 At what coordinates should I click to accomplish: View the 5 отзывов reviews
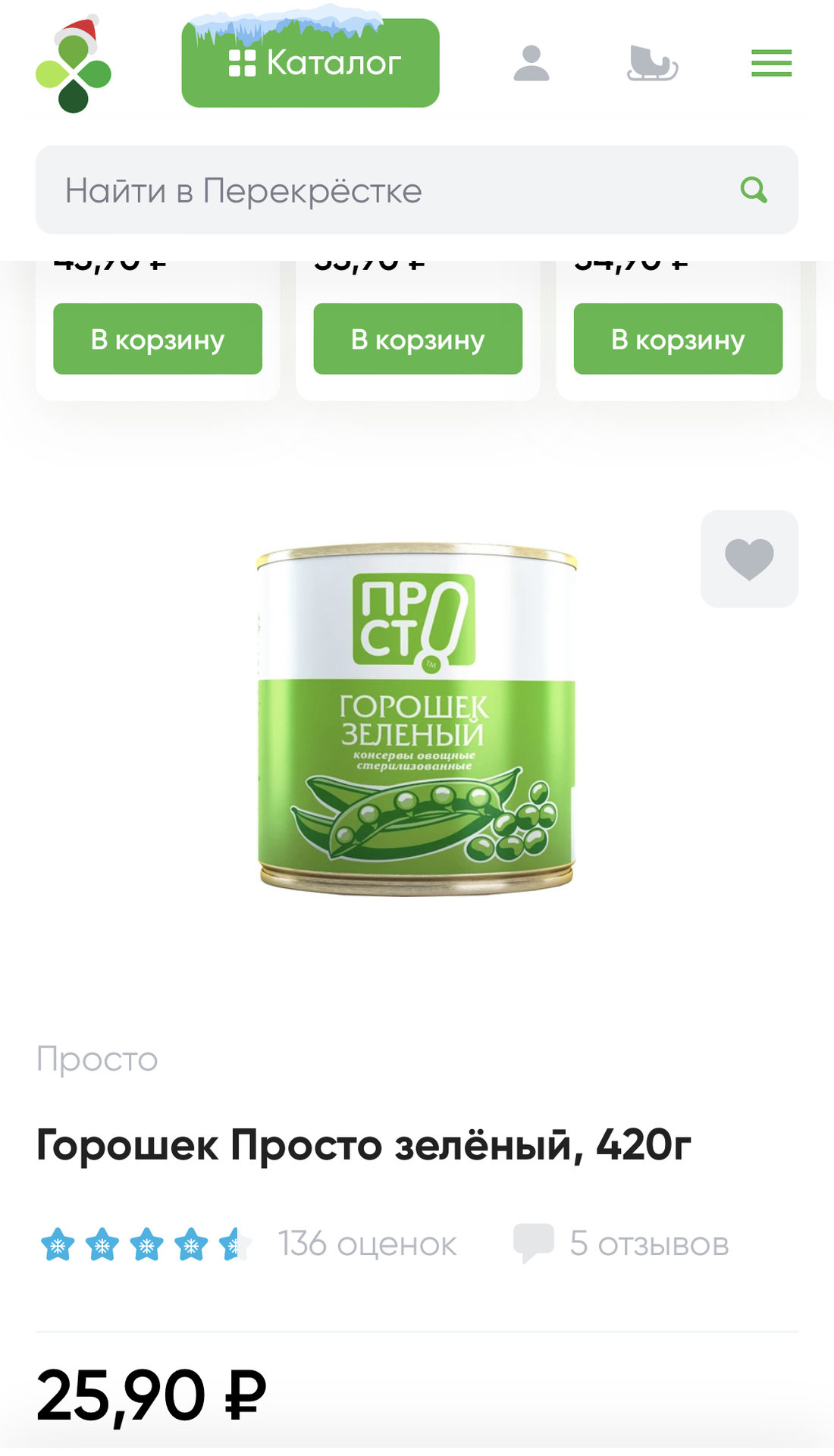point(622,1244)
